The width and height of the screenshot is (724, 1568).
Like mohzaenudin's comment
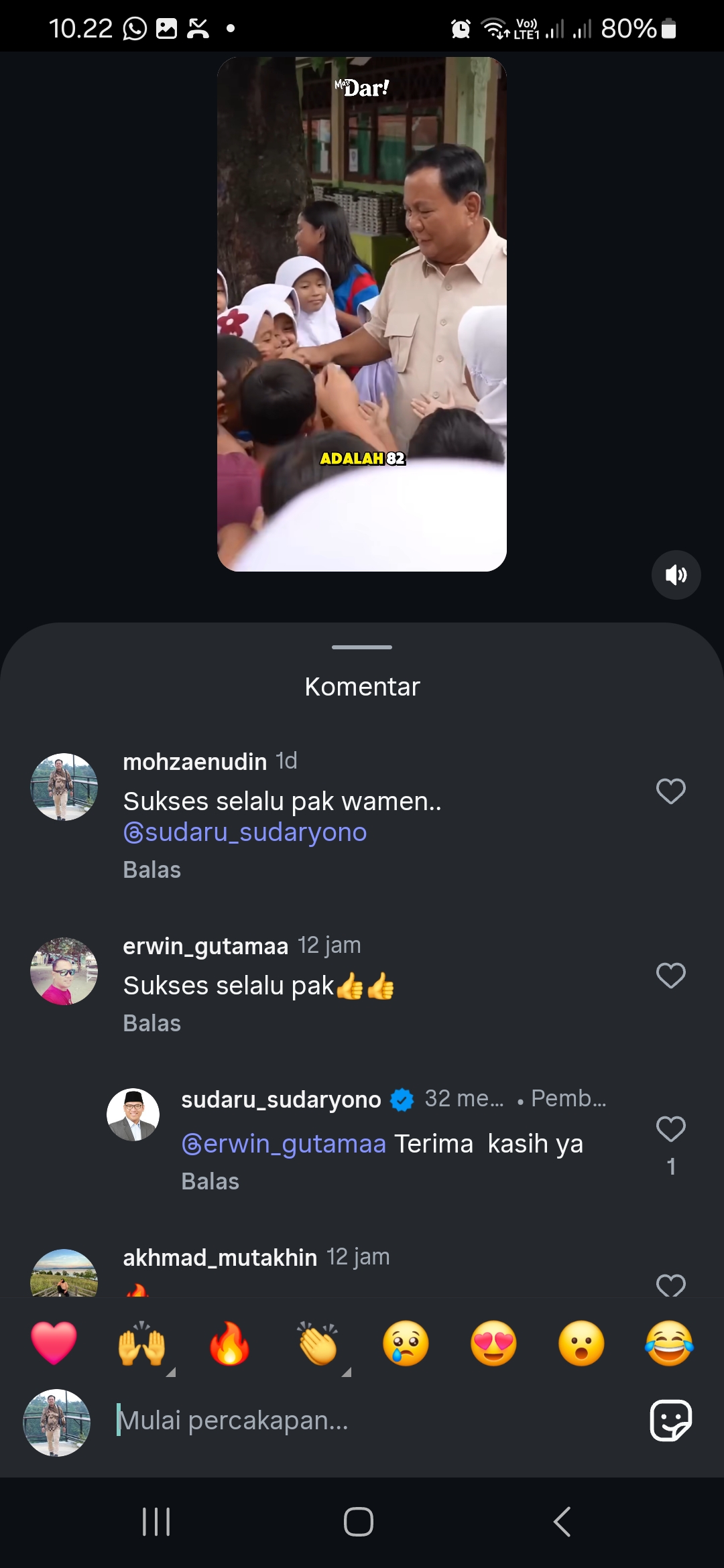(670, 791)
